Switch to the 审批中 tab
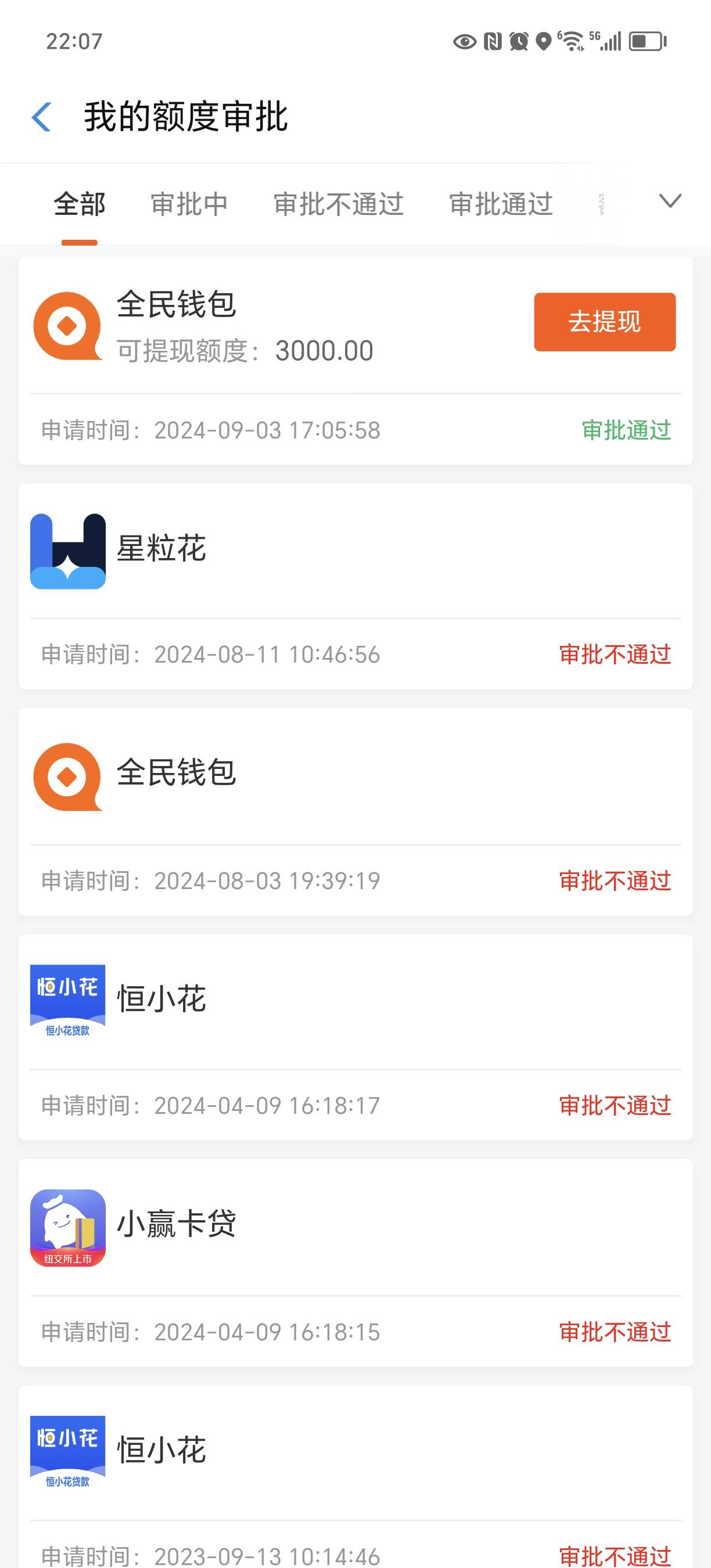 [189, 204]
